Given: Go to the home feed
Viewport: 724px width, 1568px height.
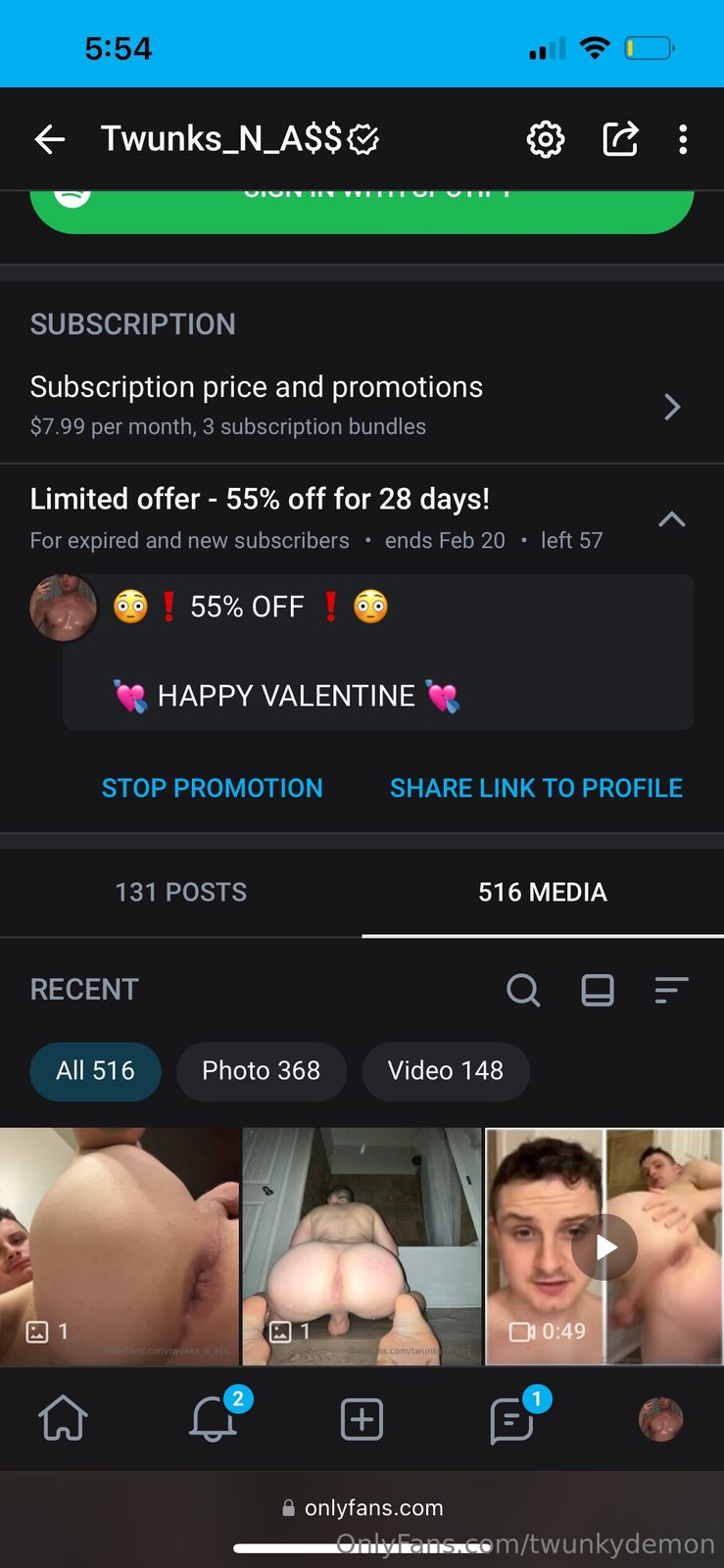Looking at the screenshot, I should (63, 1418).
